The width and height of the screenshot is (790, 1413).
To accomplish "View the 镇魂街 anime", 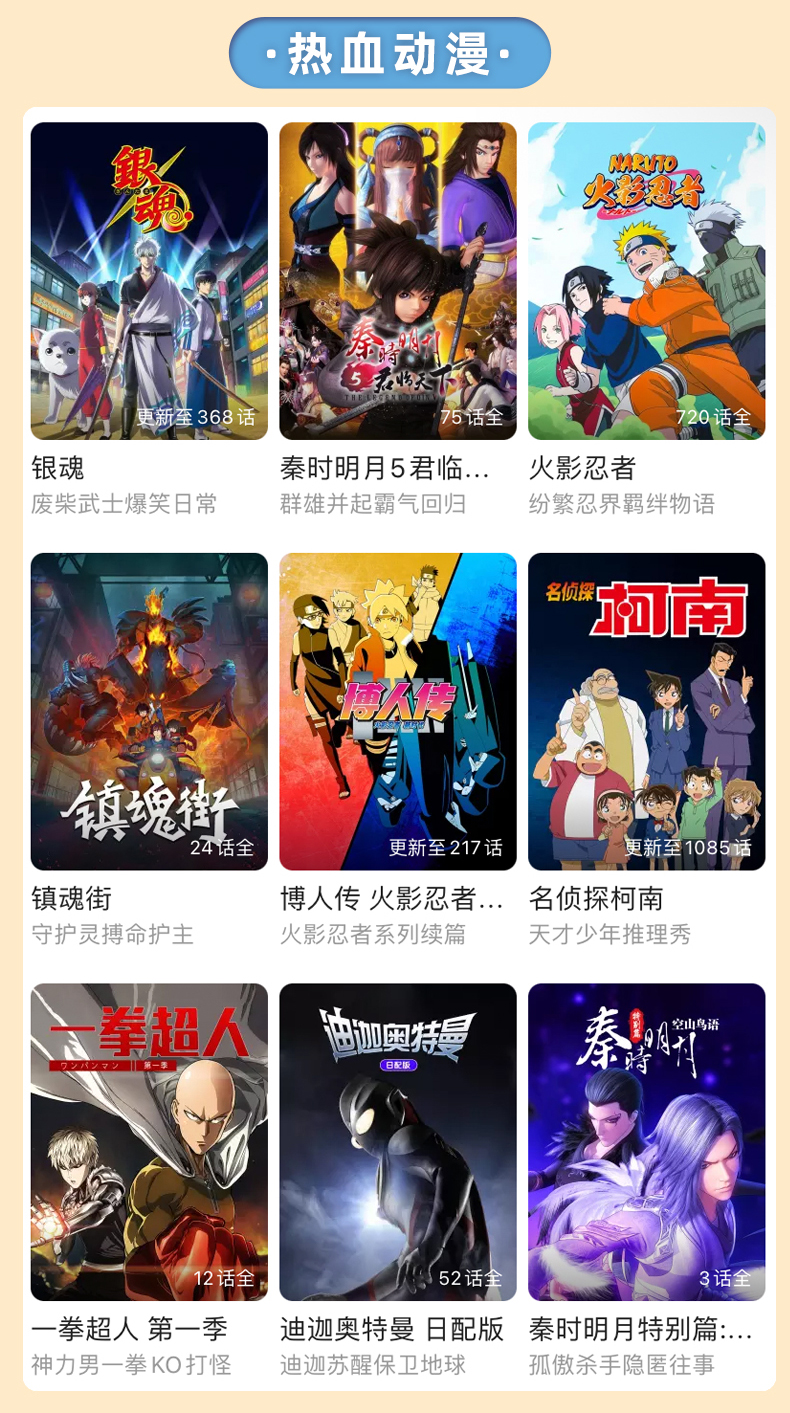I will tap(149, 711).
